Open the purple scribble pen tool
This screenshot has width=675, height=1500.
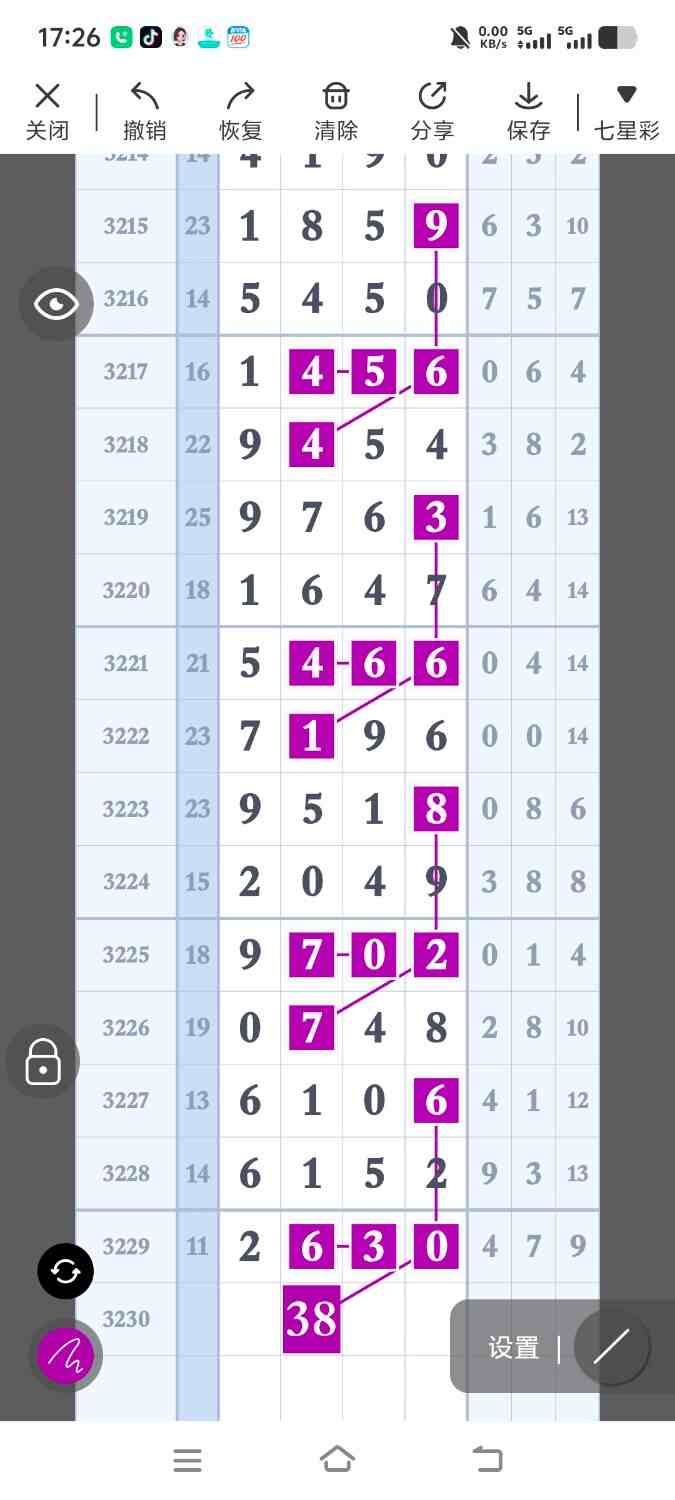(66, 1356)
